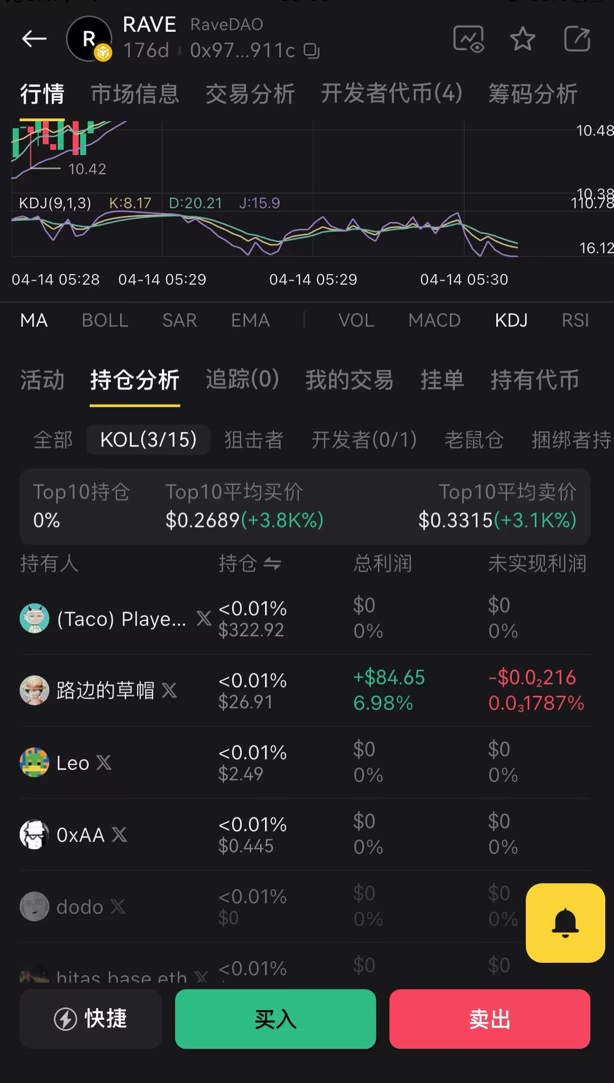This screenshot has width=614, height=1083.
Task: Open the 我的交易 tab
Action: (x=349, y=380)
